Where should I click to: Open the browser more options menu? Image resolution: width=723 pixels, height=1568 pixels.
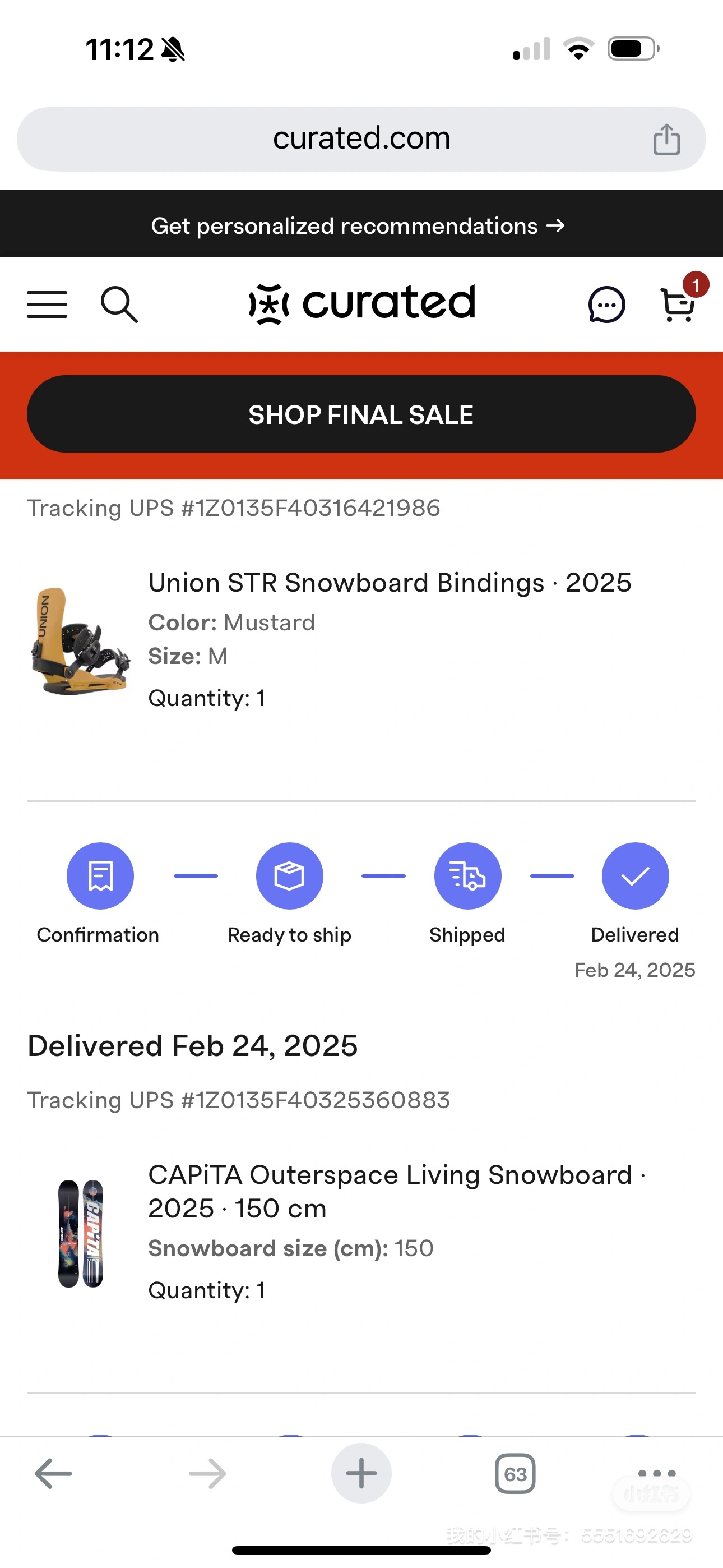click(x=657, y=1474)
